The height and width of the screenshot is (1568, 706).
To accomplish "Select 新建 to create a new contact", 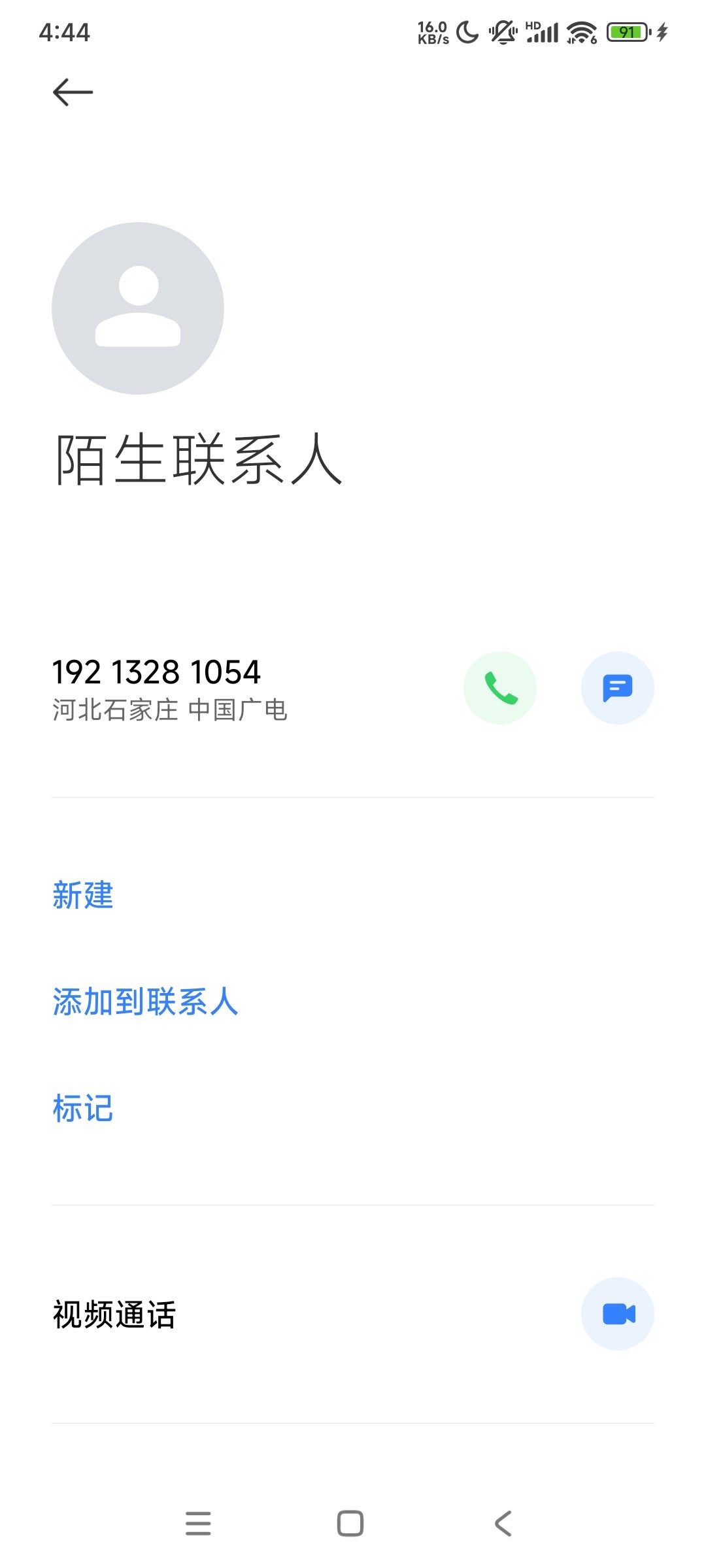I will click(x=83, y=895).
